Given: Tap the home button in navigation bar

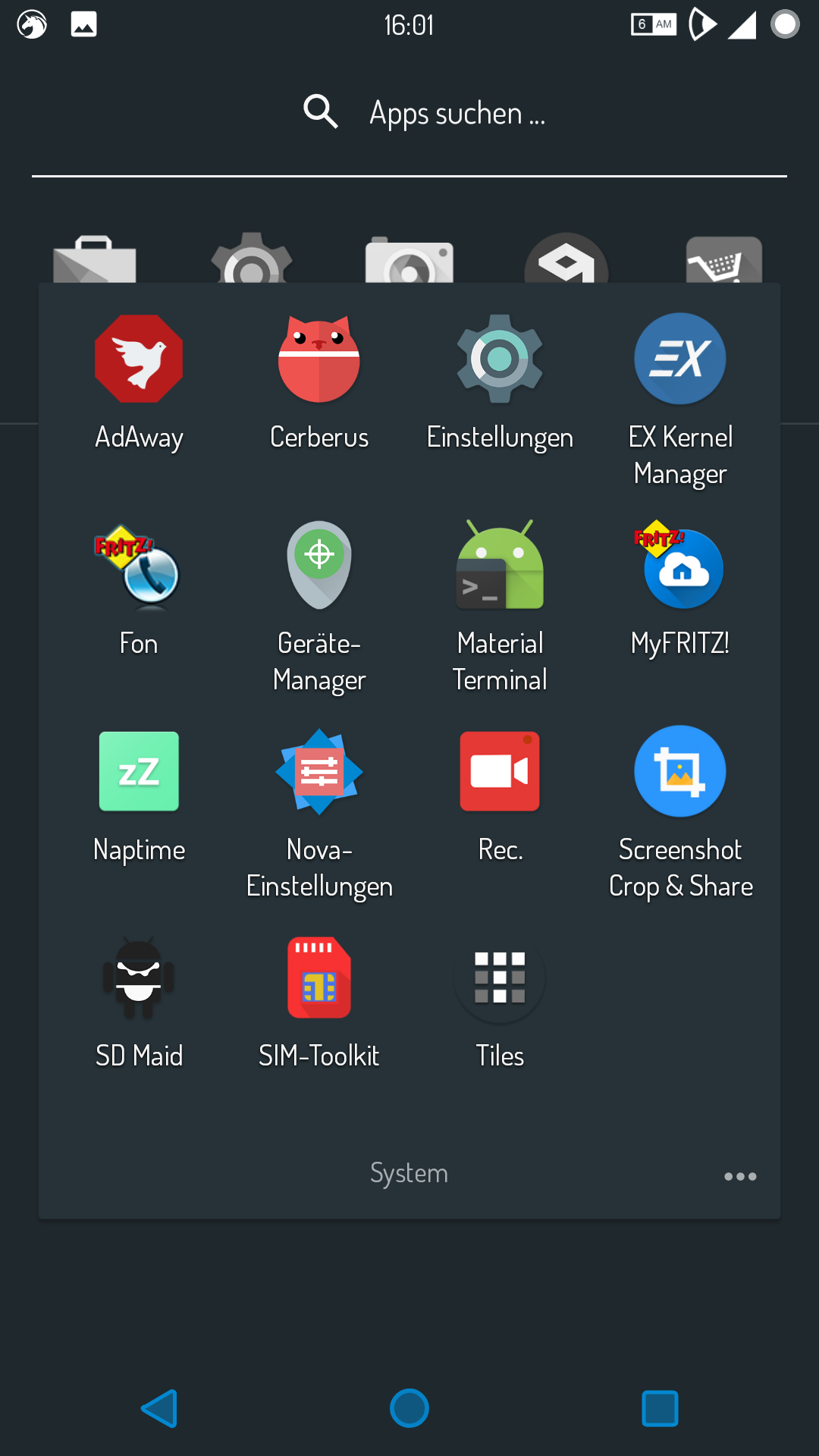Looking at the screenshot, I should tap(409, 1409).
